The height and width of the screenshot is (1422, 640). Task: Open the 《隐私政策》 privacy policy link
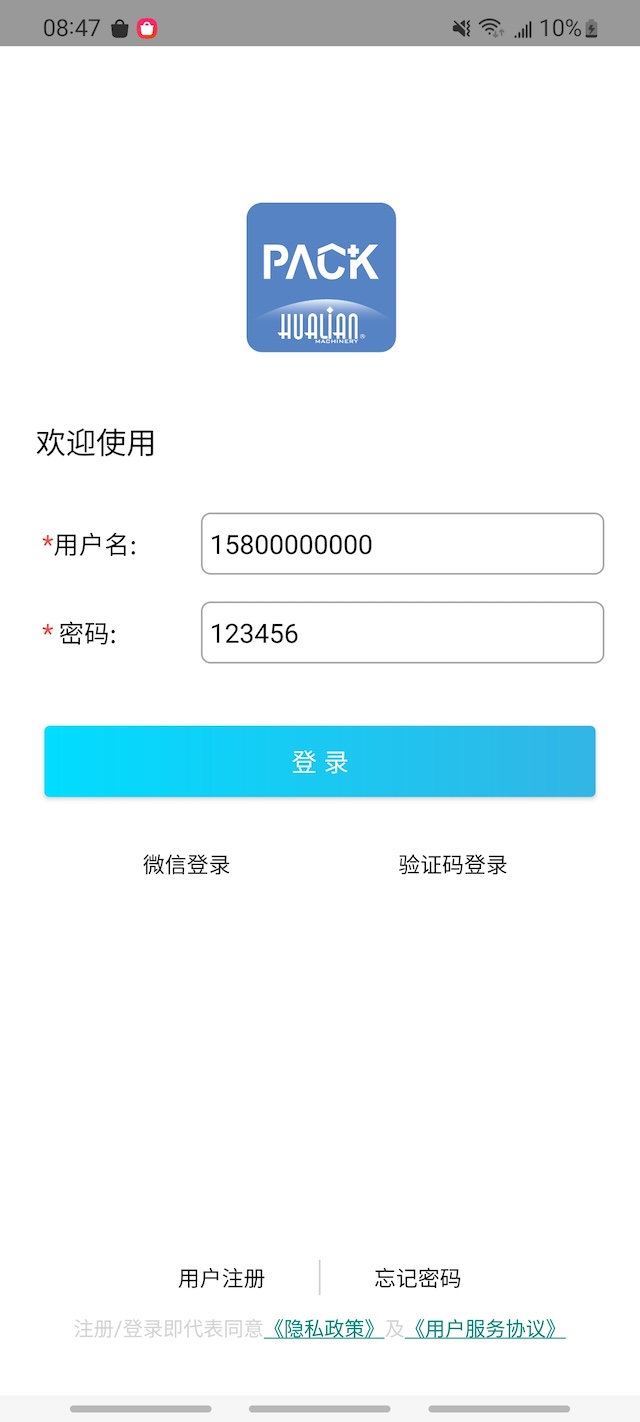pyautogui.click(x=323, y=1329)
